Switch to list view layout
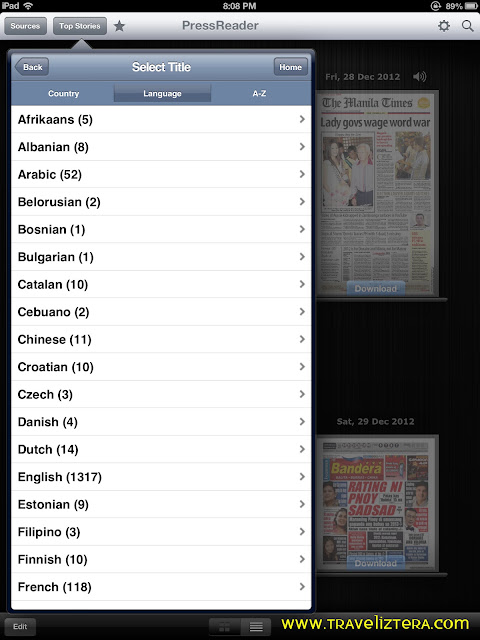480x640 pixels. tap(256, 627)
